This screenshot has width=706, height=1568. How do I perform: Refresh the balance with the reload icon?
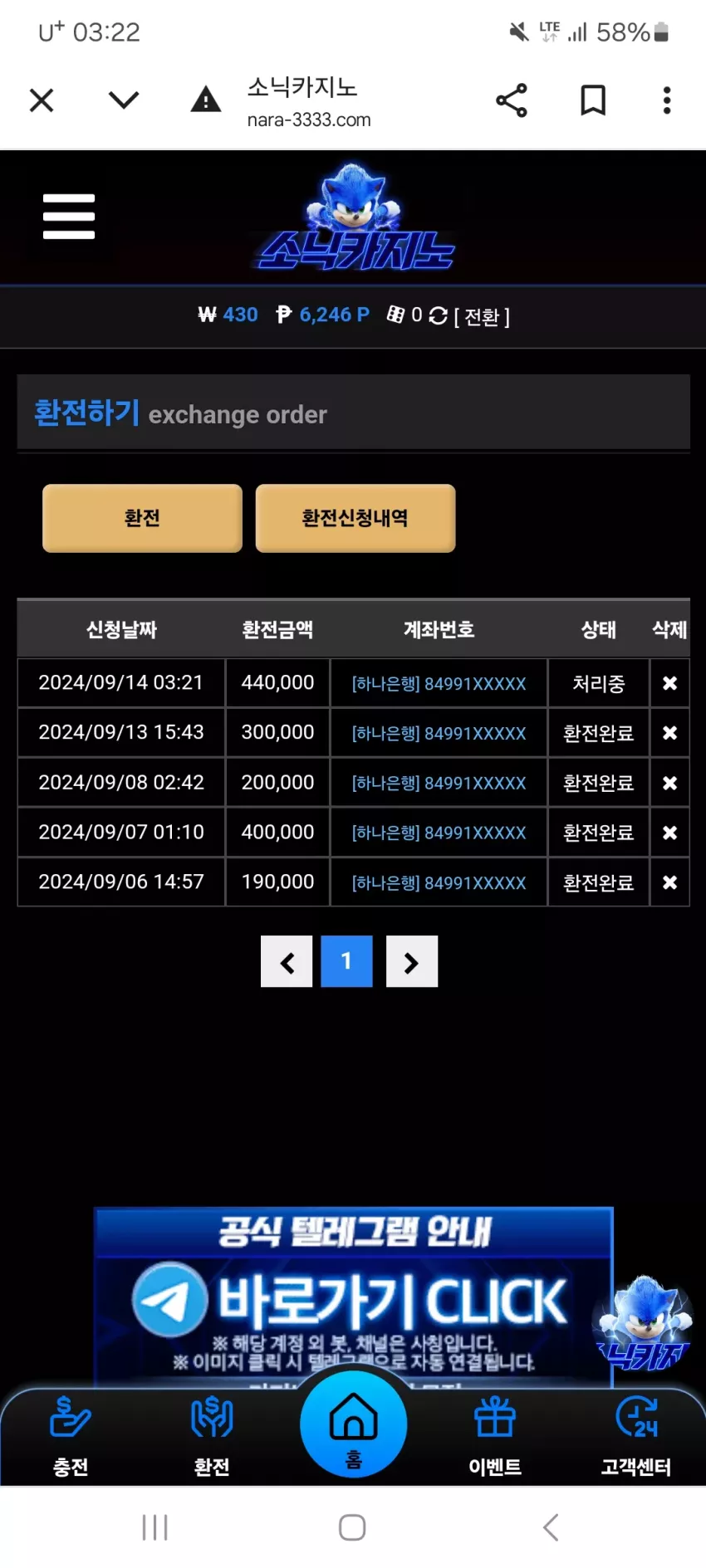pyautogui.click(x=438, y=315)
